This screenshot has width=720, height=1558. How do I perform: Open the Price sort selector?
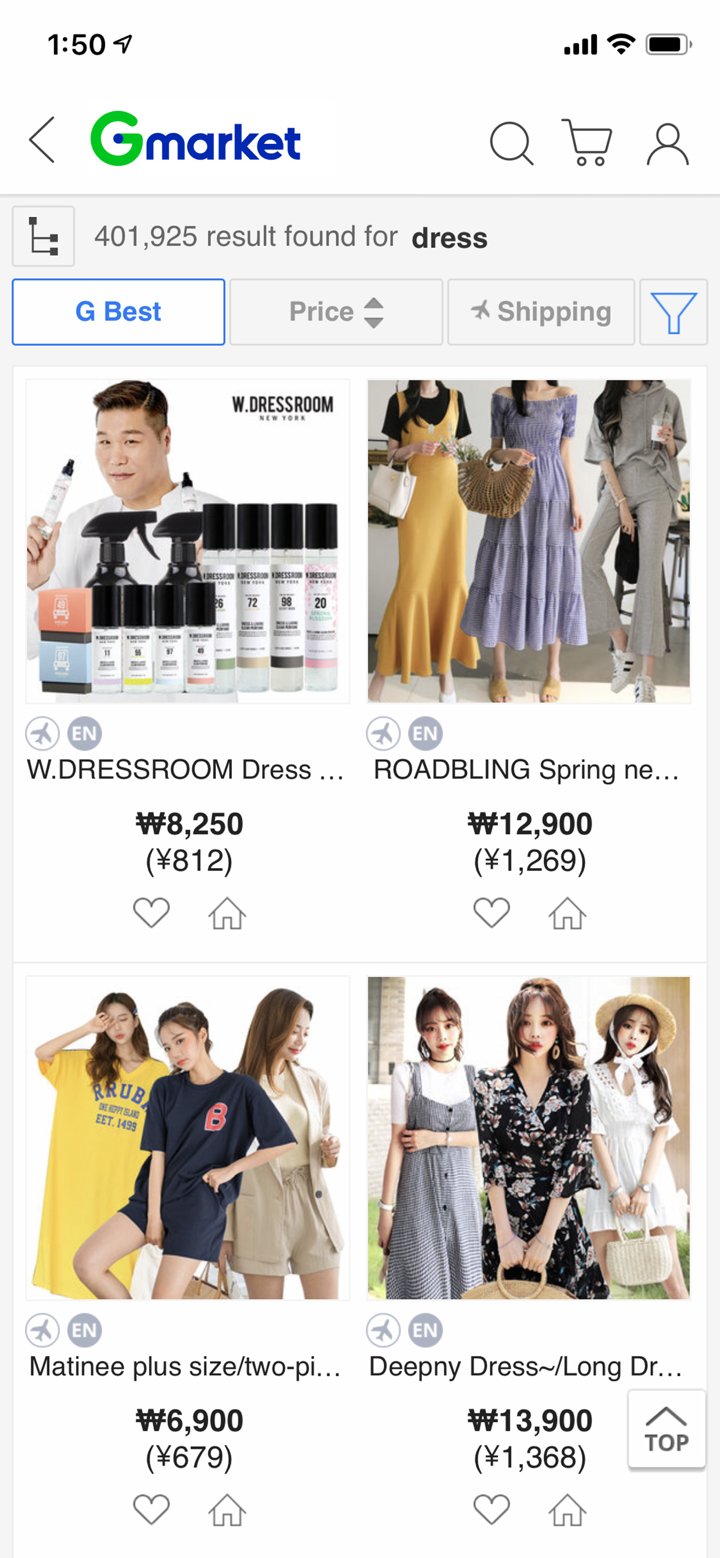click(x=336, y=311)
